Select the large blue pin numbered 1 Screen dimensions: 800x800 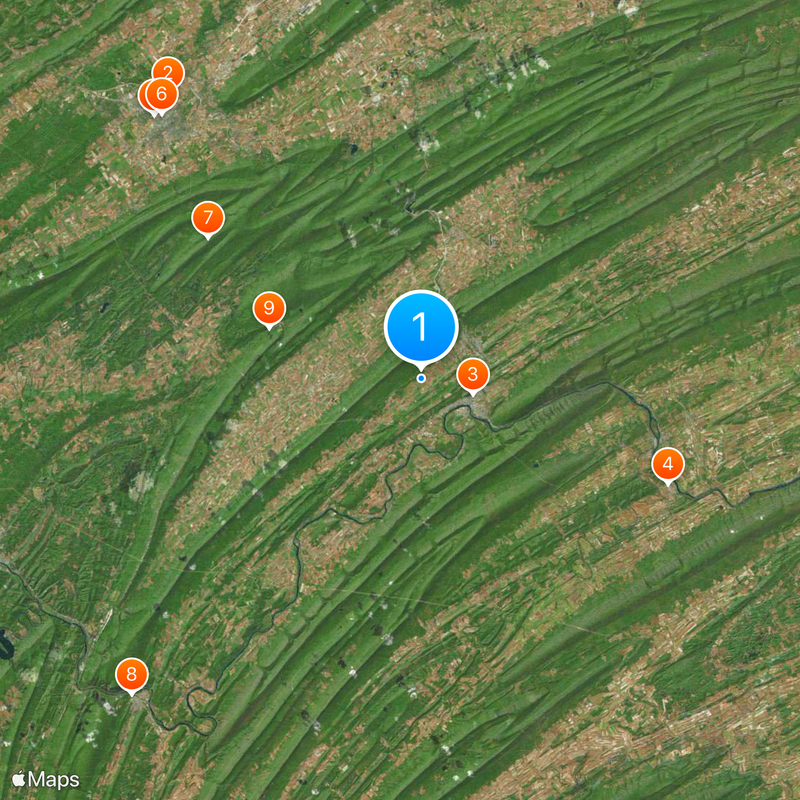(421, 325)
